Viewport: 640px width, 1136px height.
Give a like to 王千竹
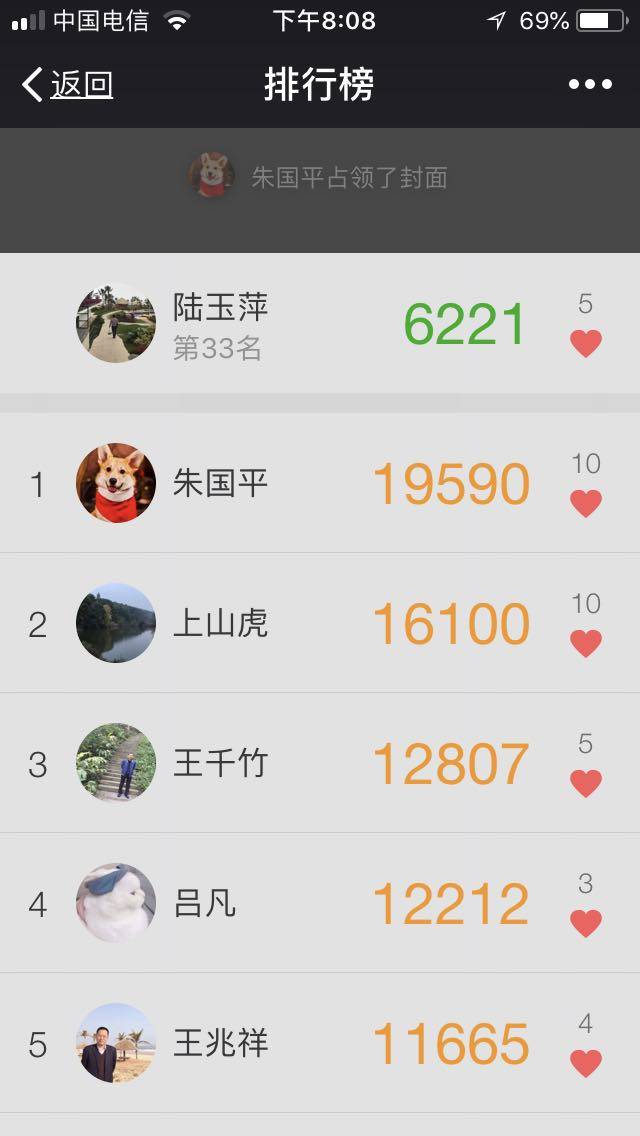click(x=586, y=783)
